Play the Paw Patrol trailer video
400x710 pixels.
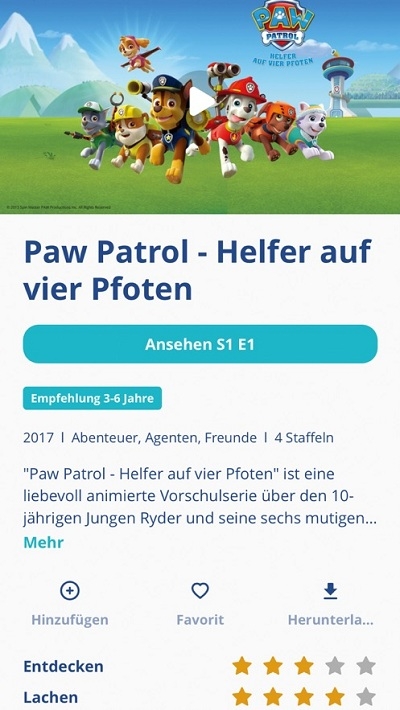click(200, 101)
